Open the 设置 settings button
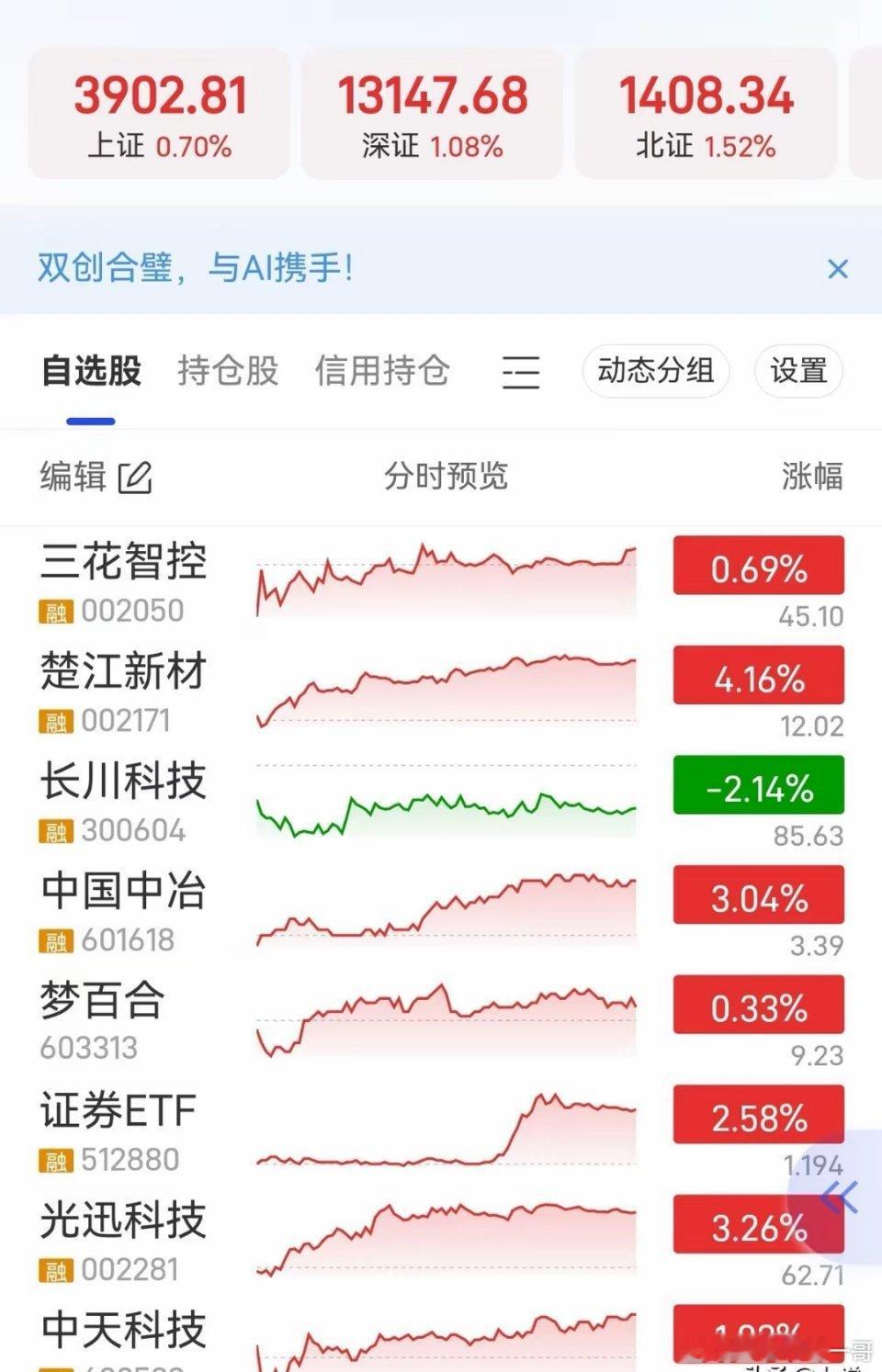Screen dimensions: 882x1372 tap(797, 371)
